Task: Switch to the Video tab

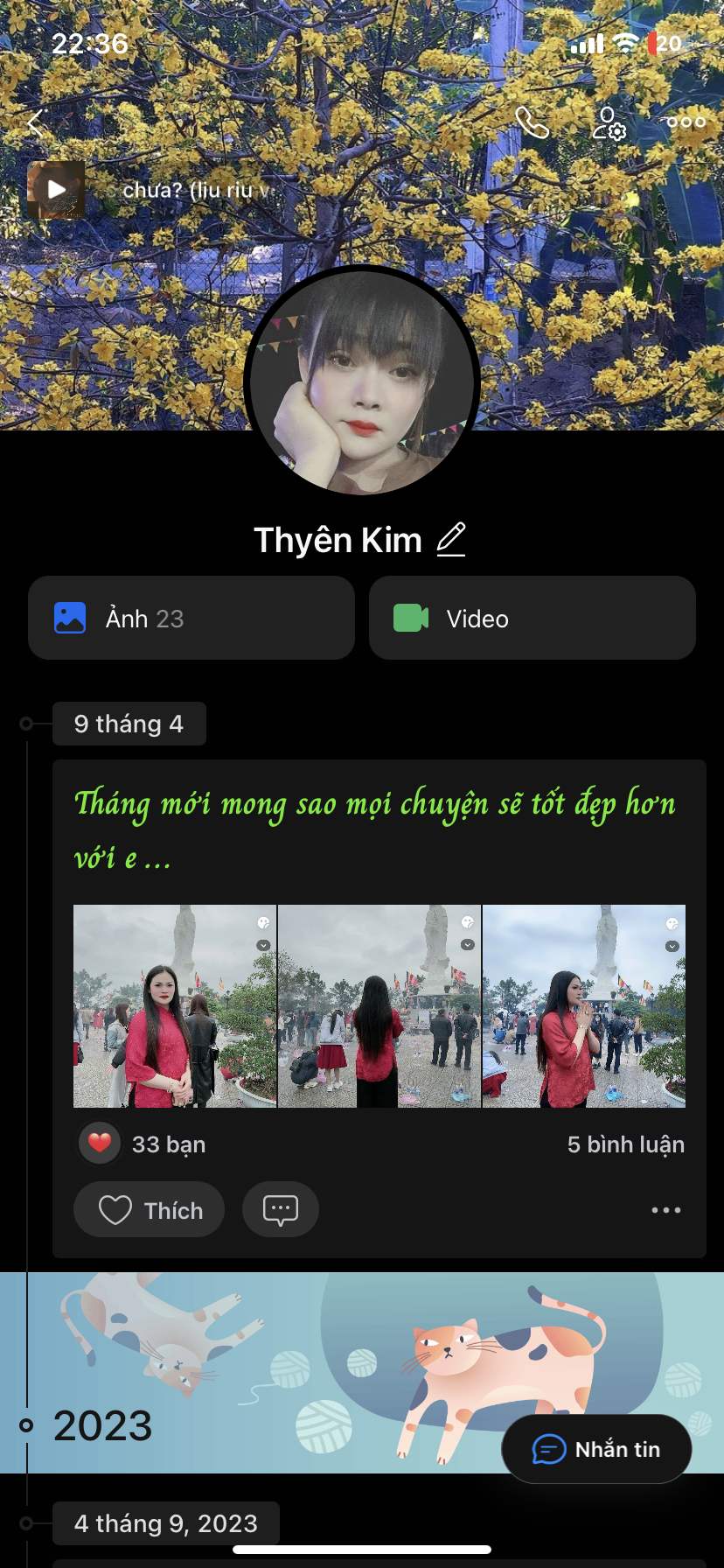Action: pyautogui.click(x=532, y=618)
